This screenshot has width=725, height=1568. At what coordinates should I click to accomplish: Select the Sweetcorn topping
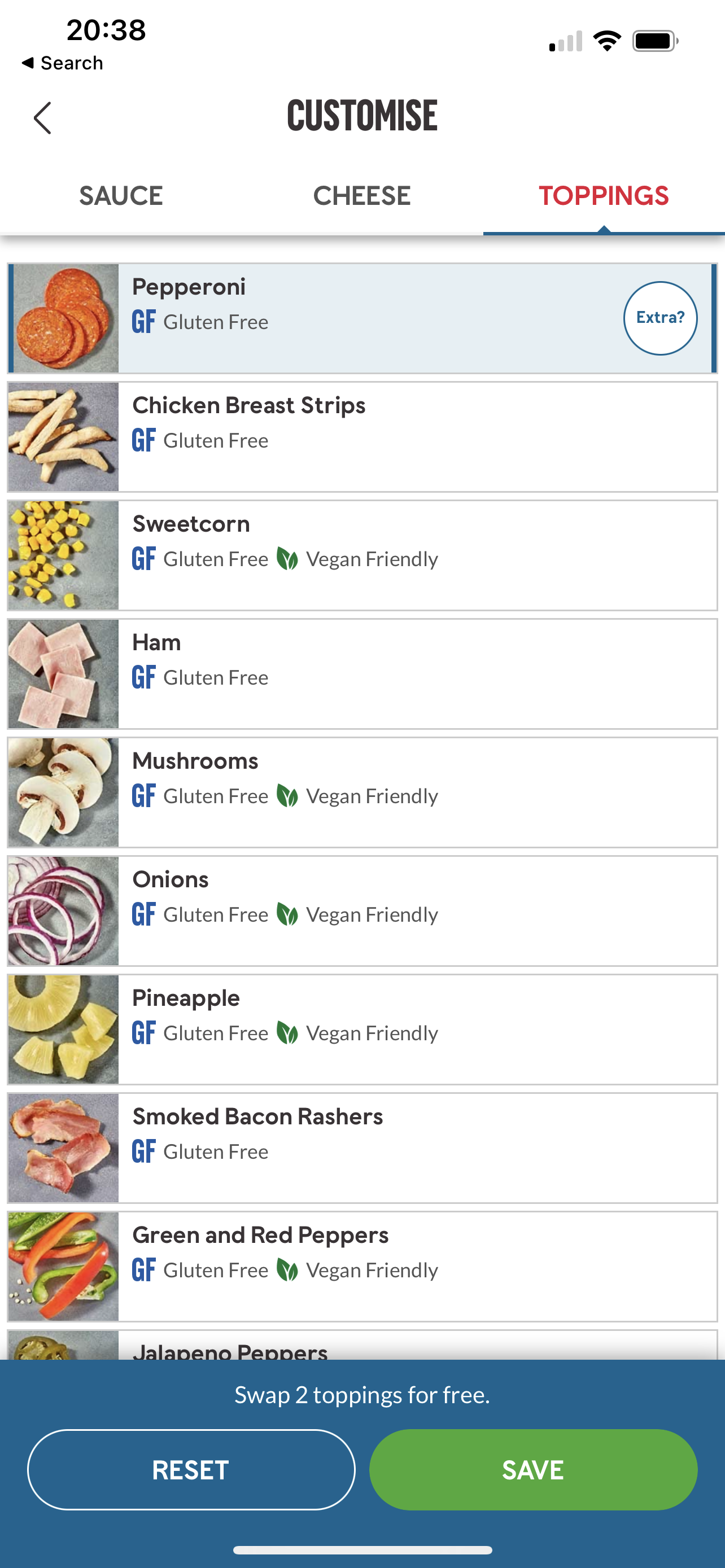point(362,555)
